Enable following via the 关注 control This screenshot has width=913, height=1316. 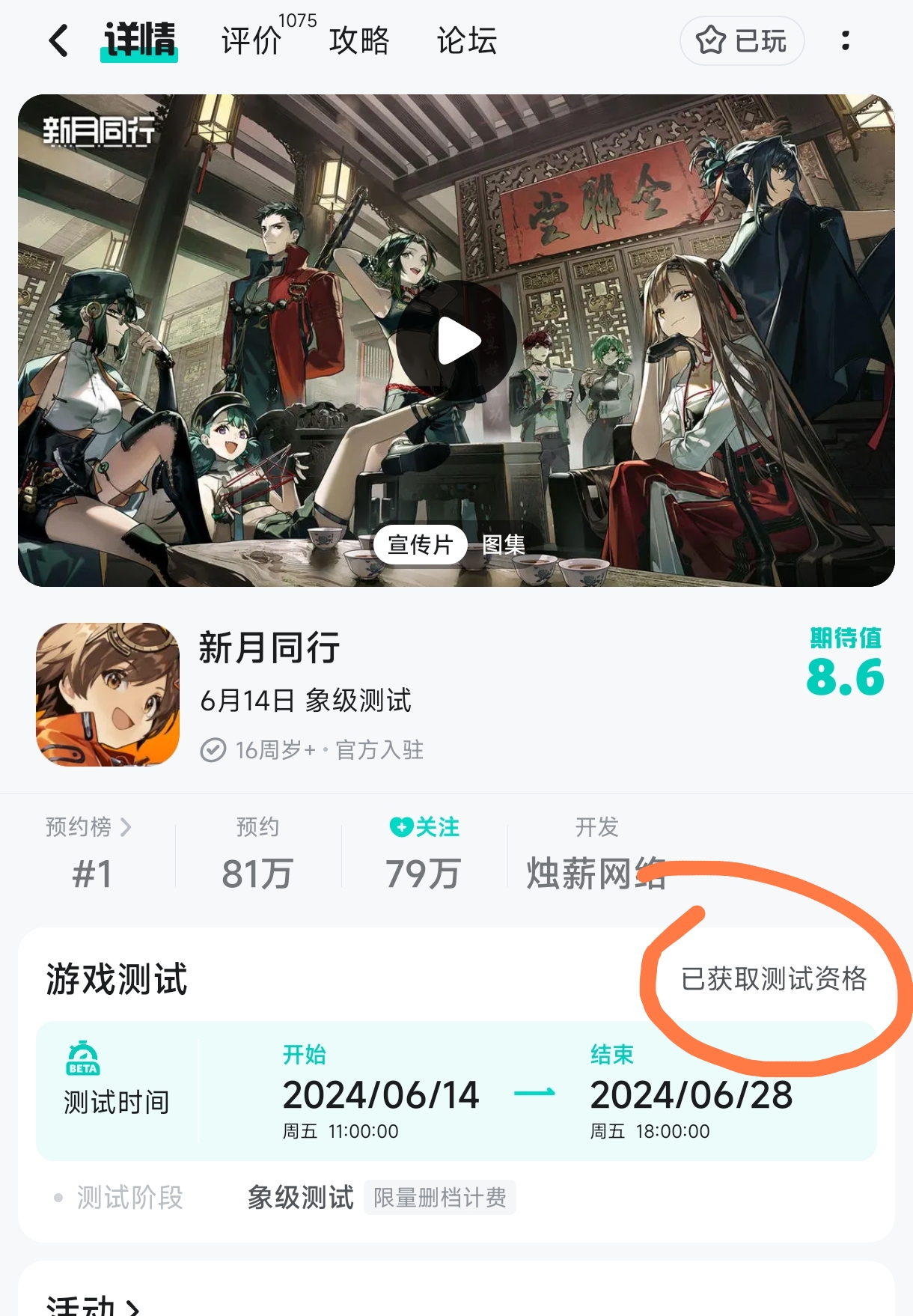tap(424, 827)
